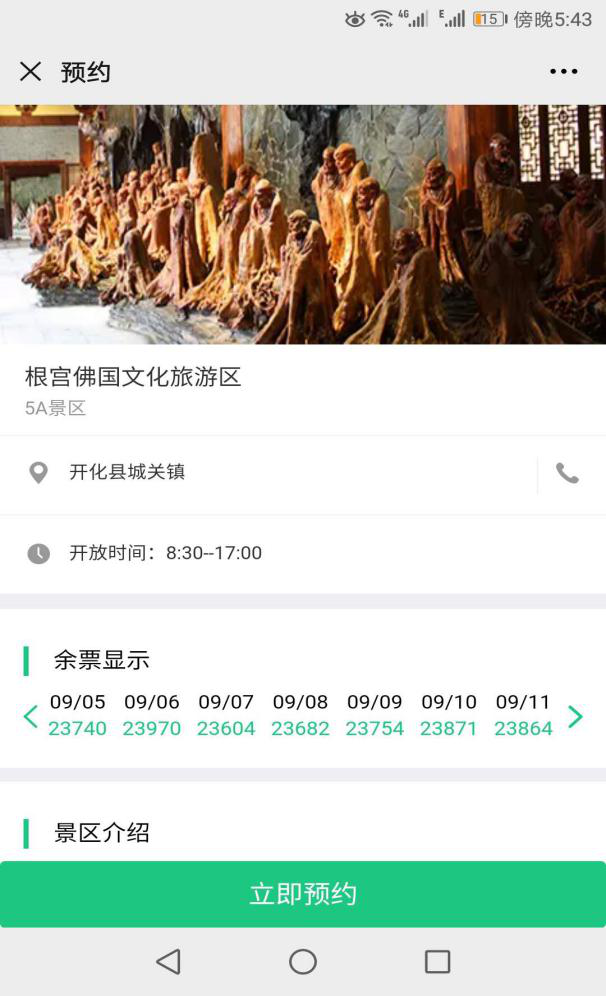Close the 预约 page
Viewport: 606px width, 996px height.
point(31,71)
